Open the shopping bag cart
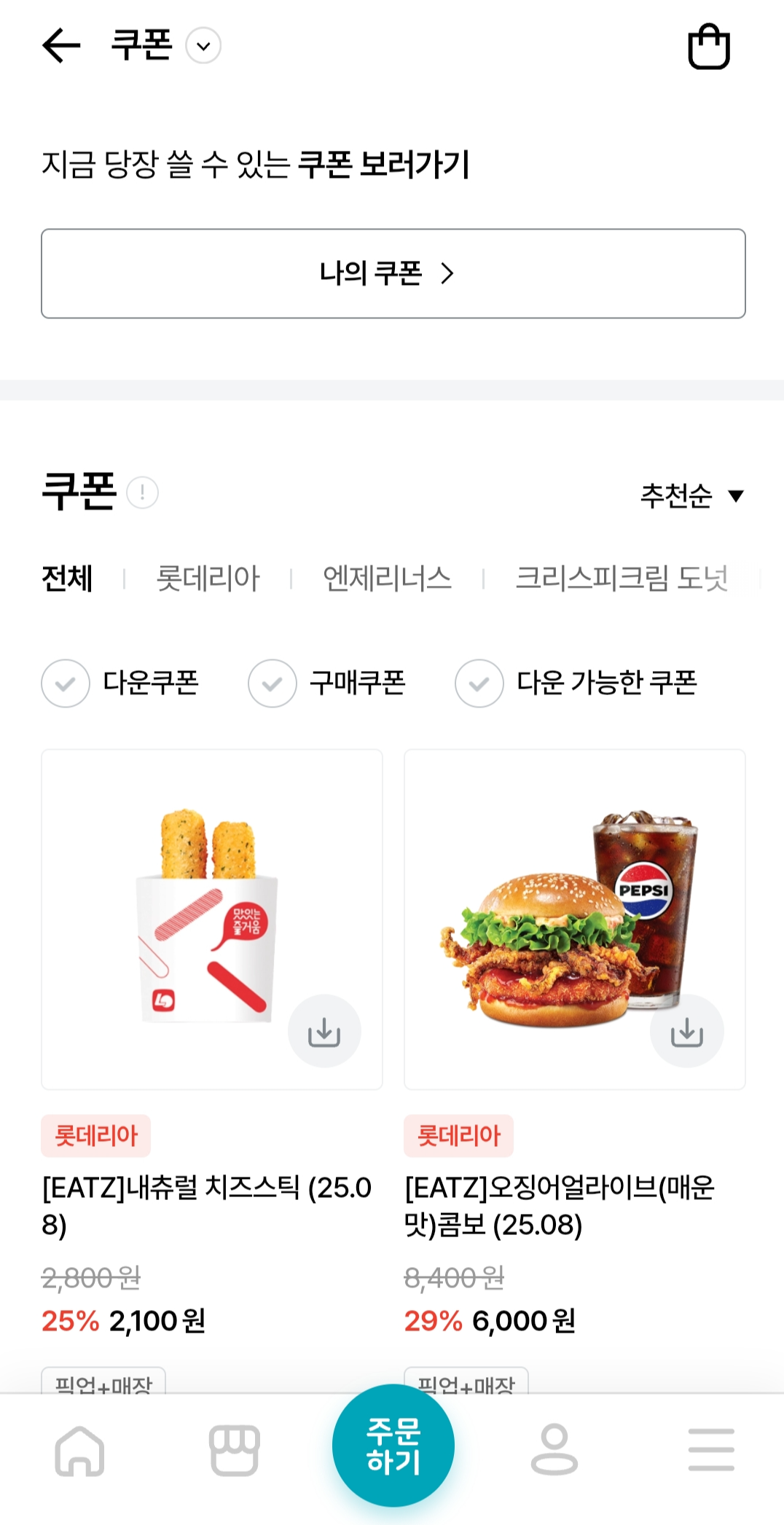The height and width of the screenshot is (1525, 784). pyautogui.click(x=709, y=45)
